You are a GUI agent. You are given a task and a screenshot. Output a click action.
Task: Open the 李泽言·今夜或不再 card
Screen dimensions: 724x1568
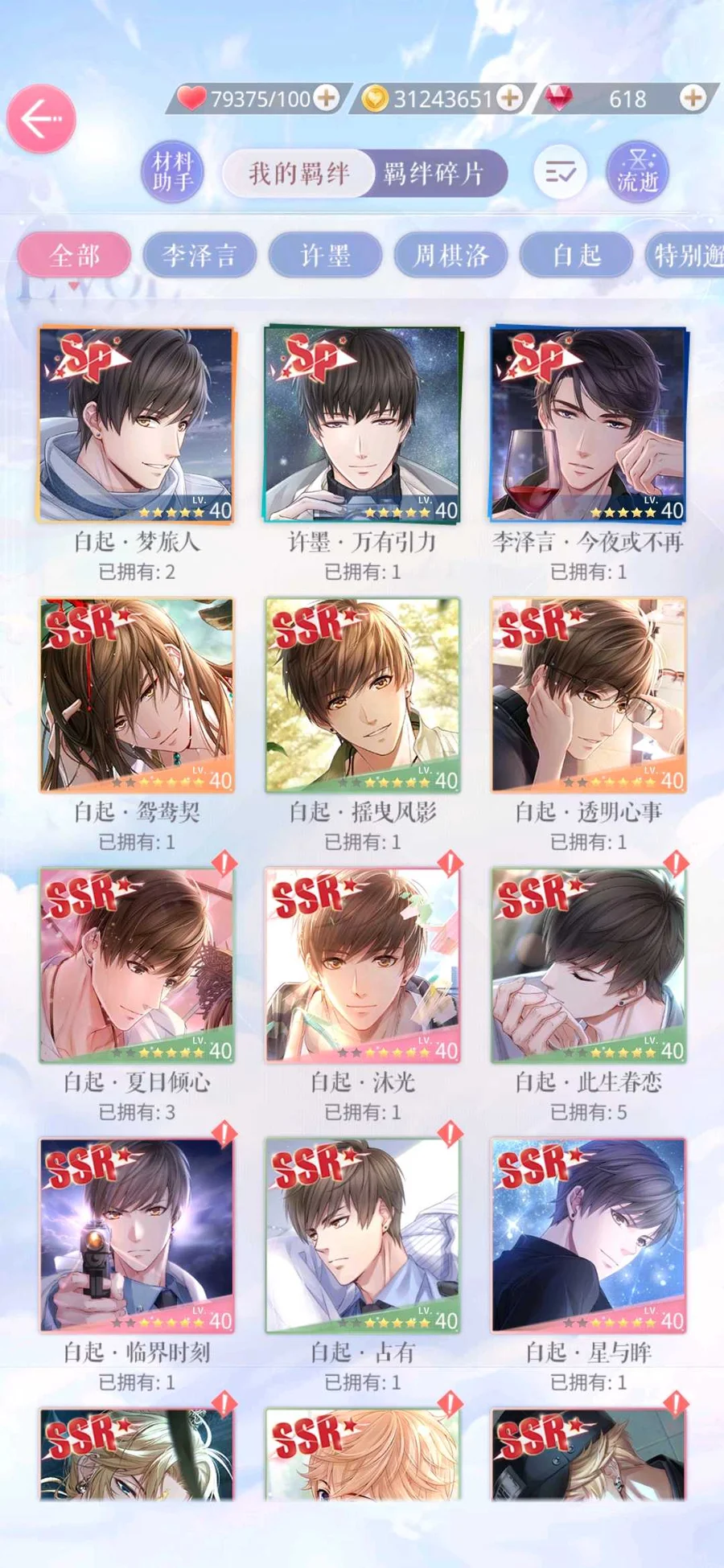(588, 425)
